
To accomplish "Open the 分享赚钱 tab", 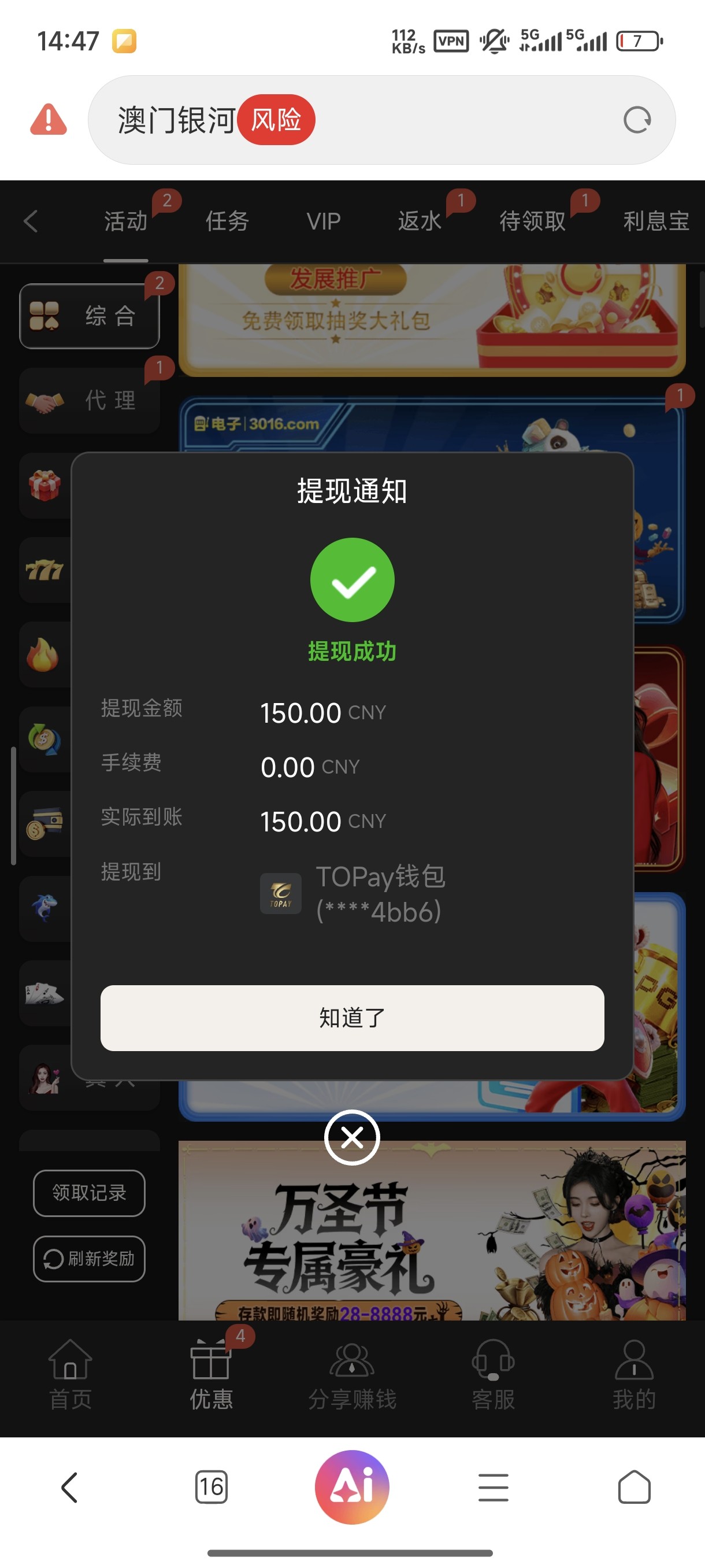I will point(351,1374).
